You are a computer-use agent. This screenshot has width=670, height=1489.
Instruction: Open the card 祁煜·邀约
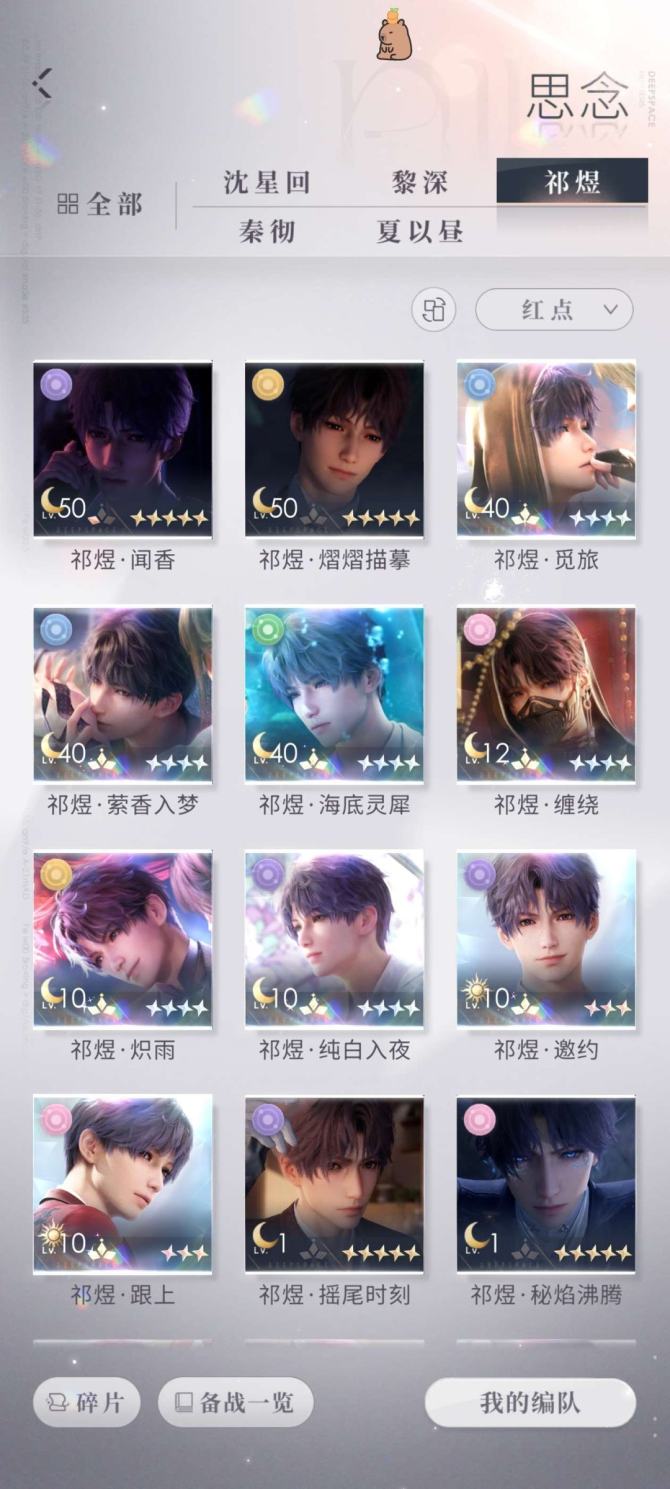pyautogui.click(x=546, y=939)
